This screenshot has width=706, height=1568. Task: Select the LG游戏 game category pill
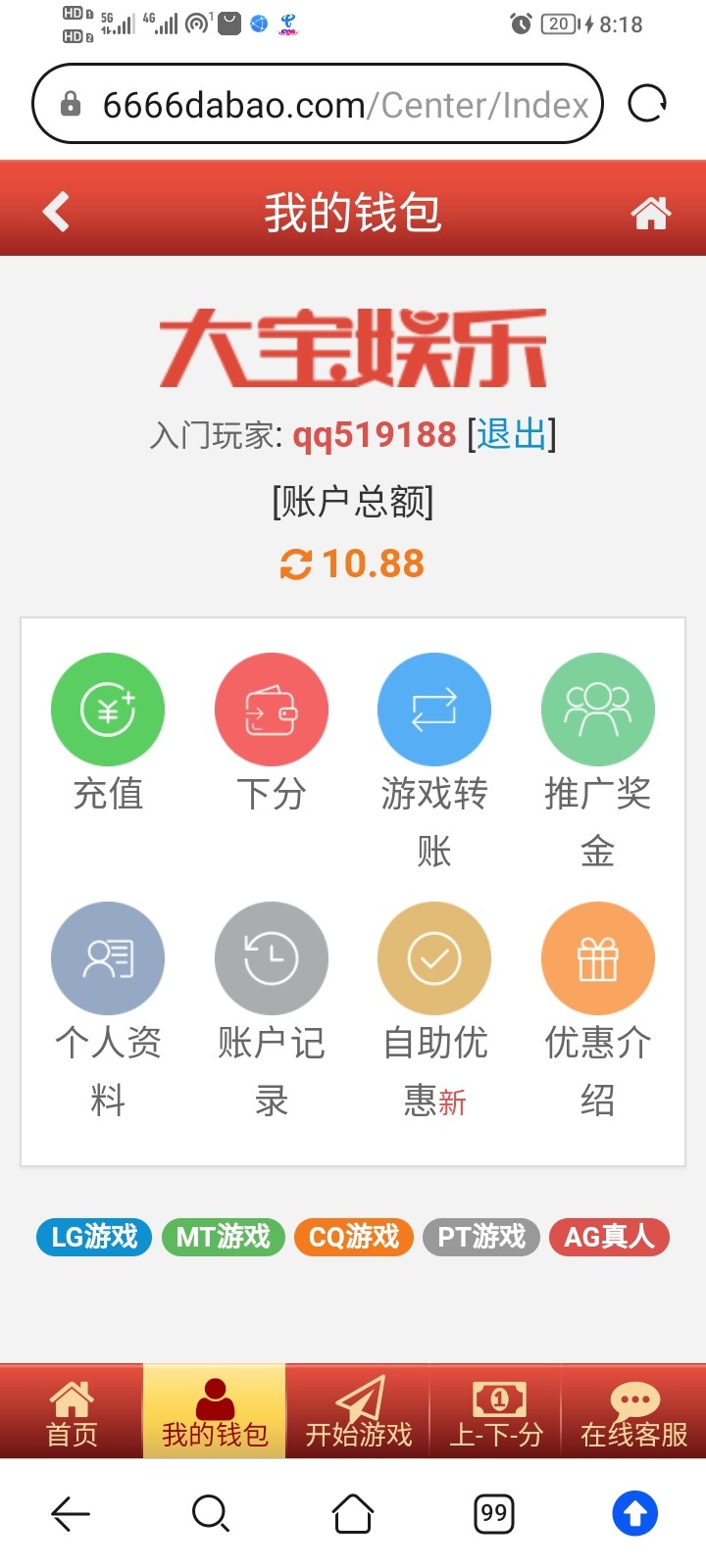pyautogui.click(x=92, y=1237)
